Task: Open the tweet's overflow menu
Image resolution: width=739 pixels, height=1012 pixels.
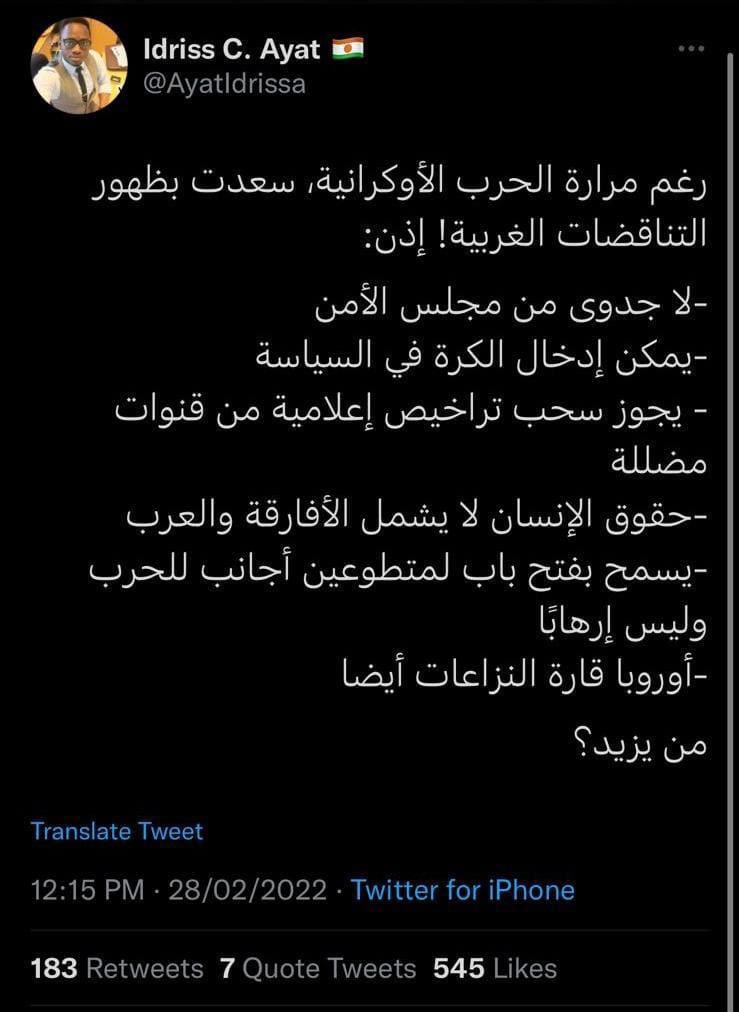Action: [x=692, y=49]
